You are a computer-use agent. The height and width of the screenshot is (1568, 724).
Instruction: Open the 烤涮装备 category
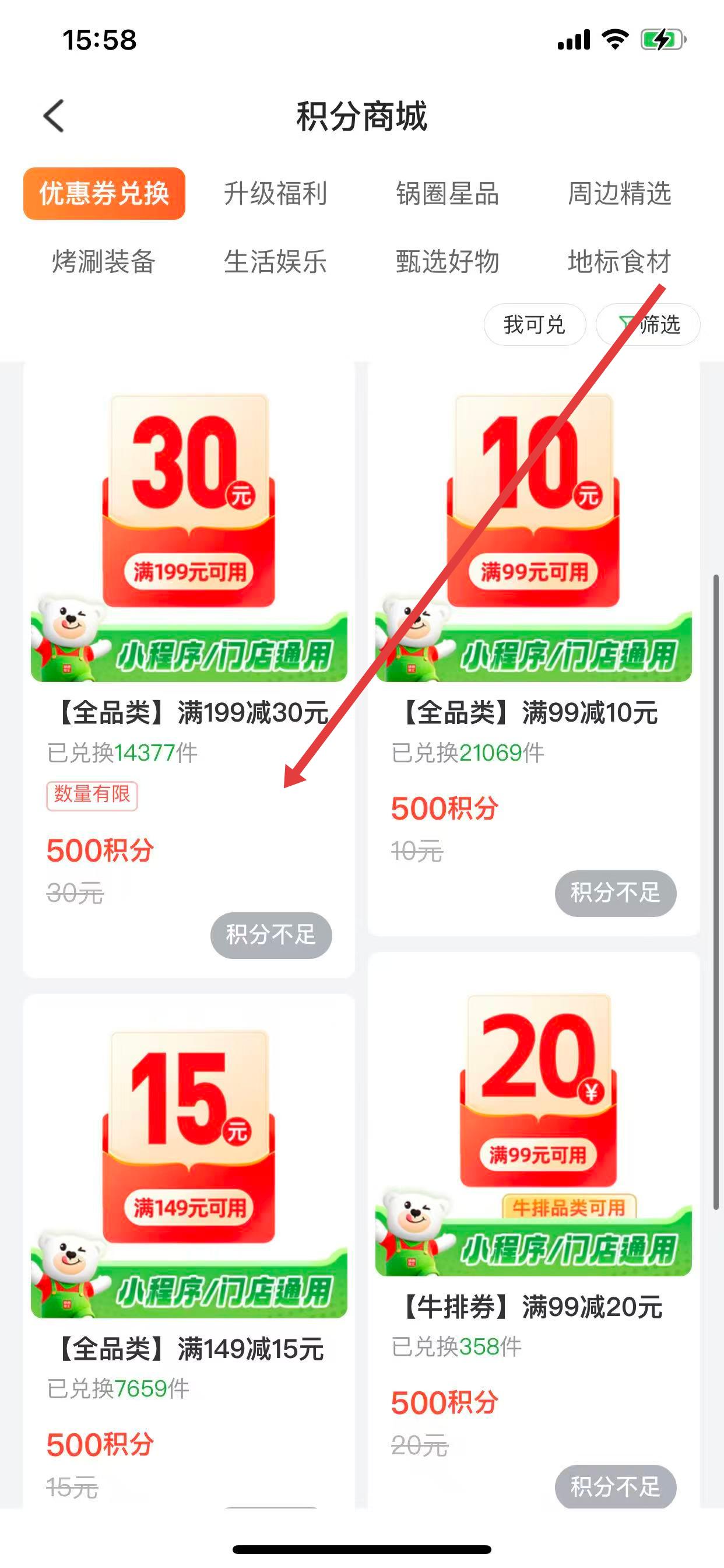104,262
